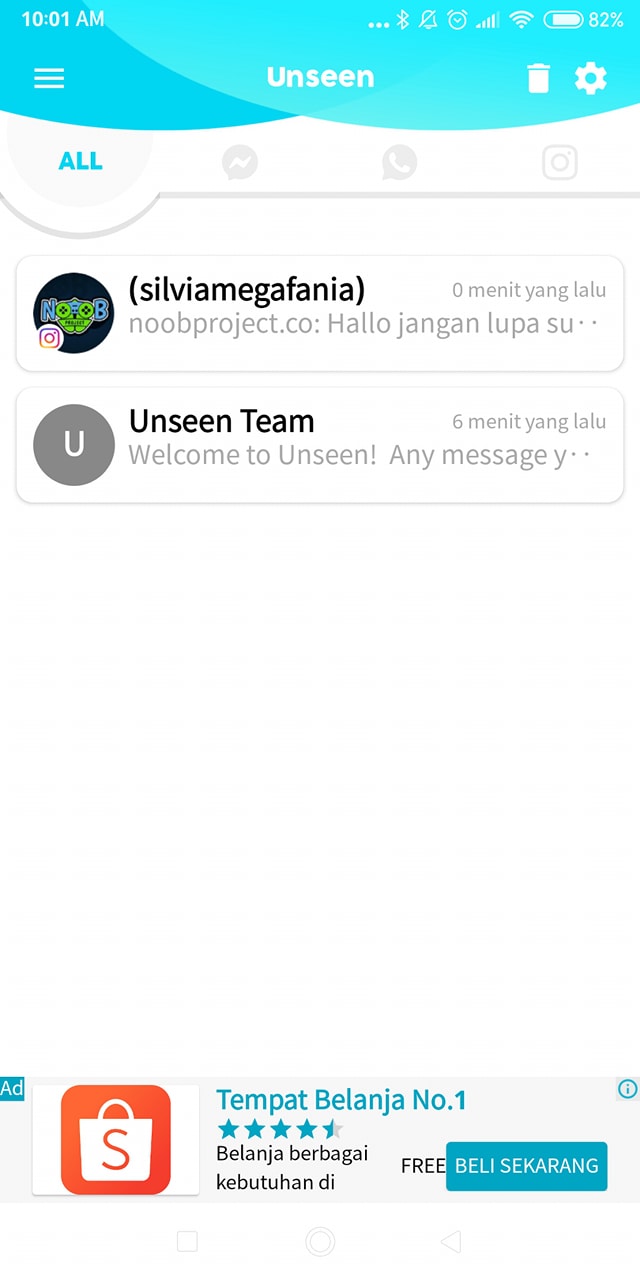Tap BELI SEKARANG in the ad
Viewport: 640px width, 1280px height.
click(x=526, y=1166)
